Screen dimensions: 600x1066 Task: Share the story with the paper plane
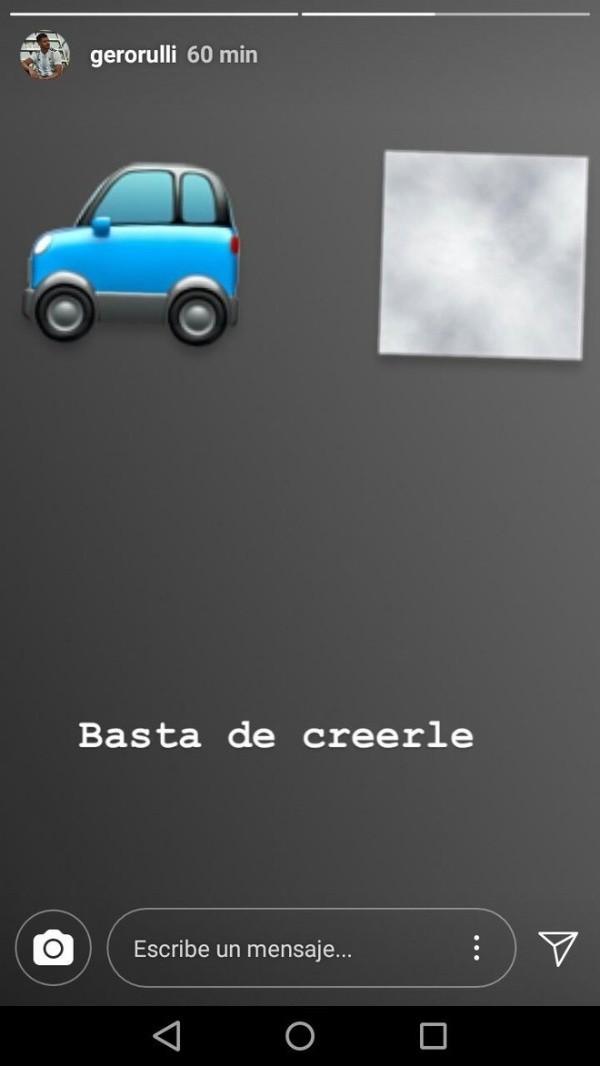point(557,948)
